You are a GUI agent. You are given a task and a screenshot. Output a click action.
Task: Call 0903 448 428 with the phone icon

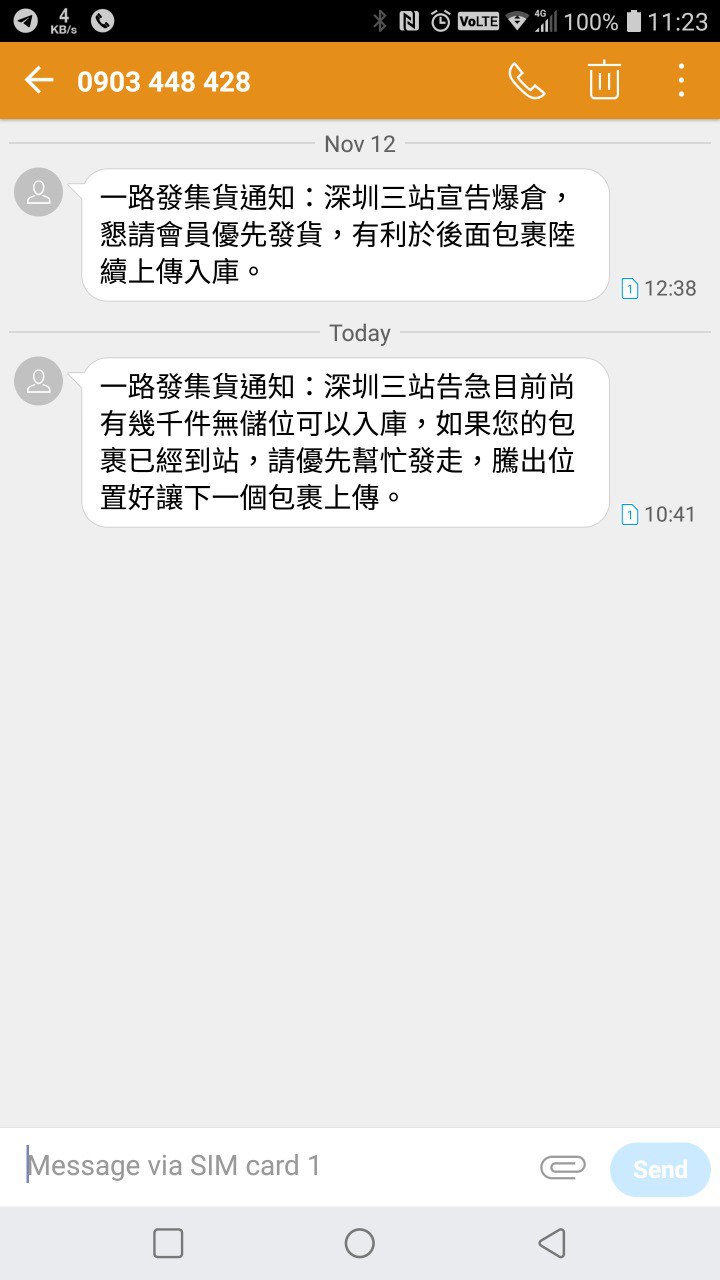click(x=526, y=81)
